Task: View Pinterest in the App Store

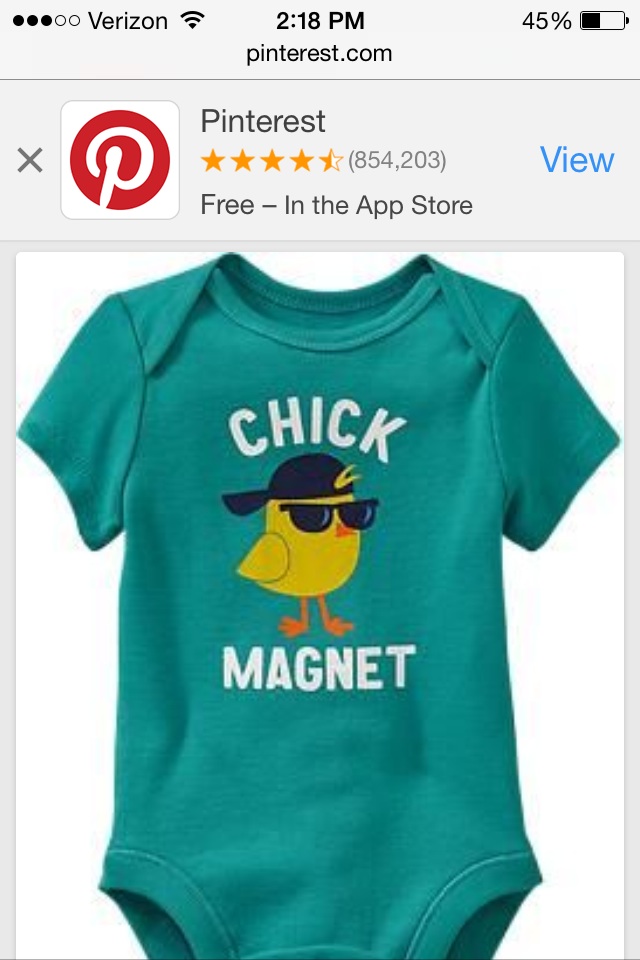Action: click(x=576, y=160)
